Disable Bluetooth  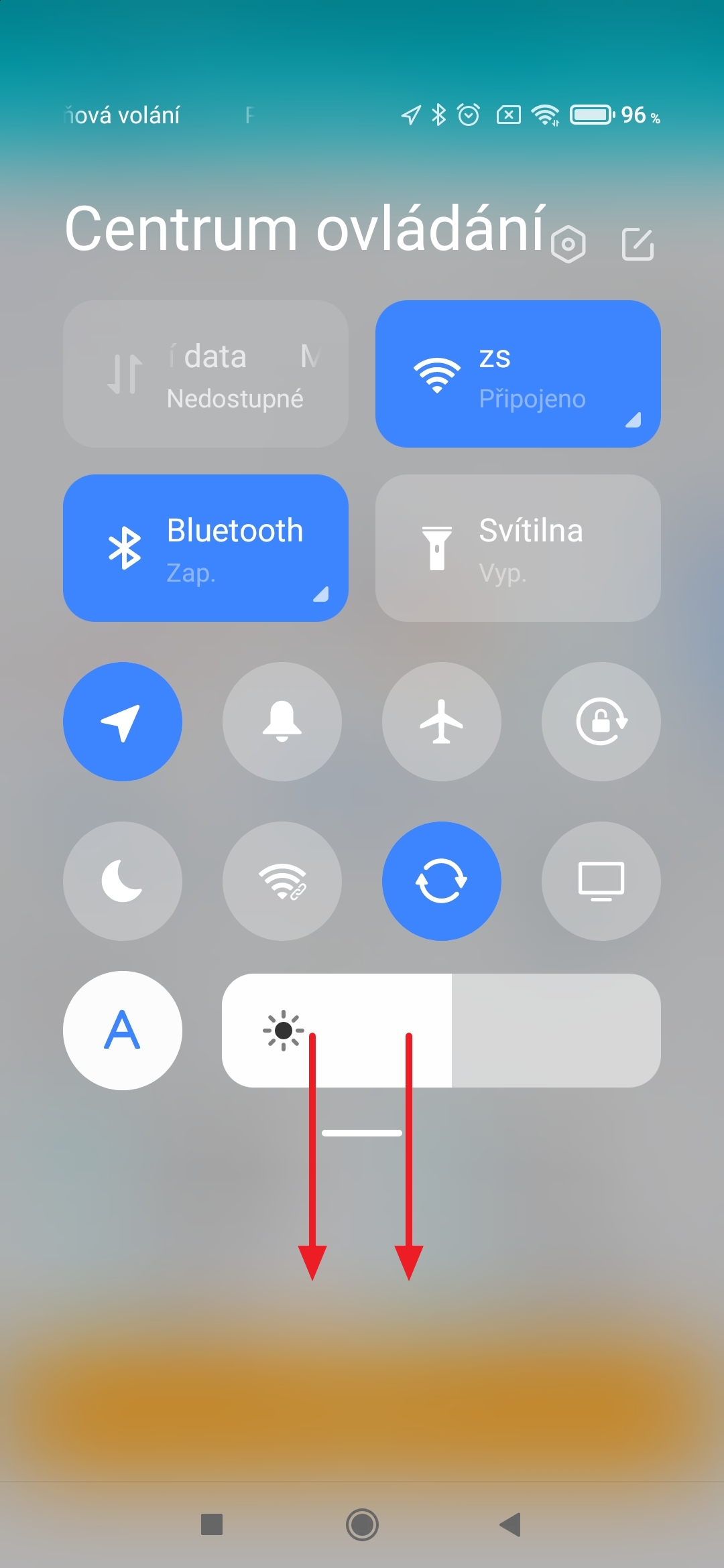point(206,548)
